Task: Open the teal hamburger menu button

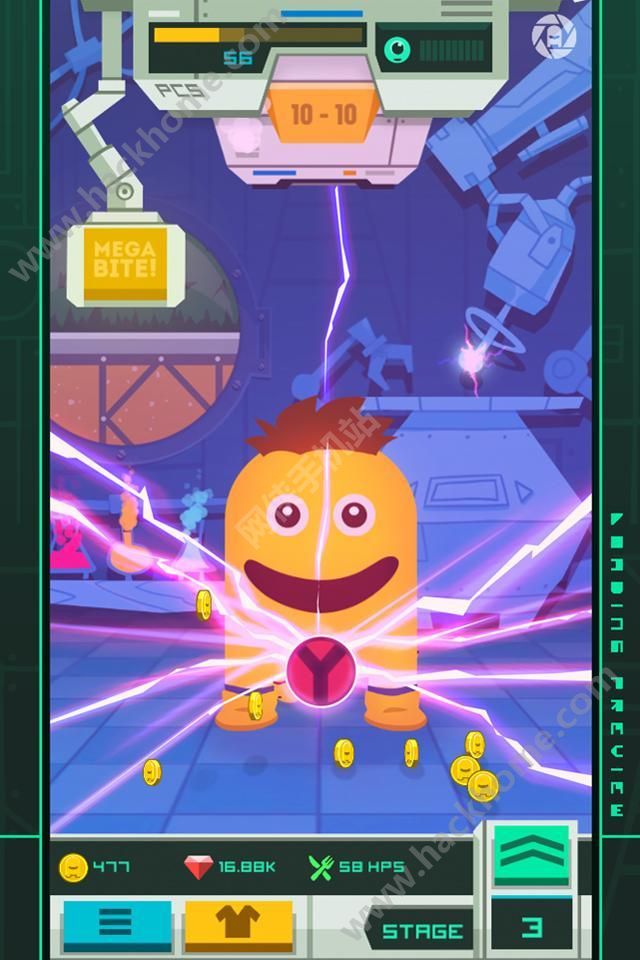Action: pos(115,924)
